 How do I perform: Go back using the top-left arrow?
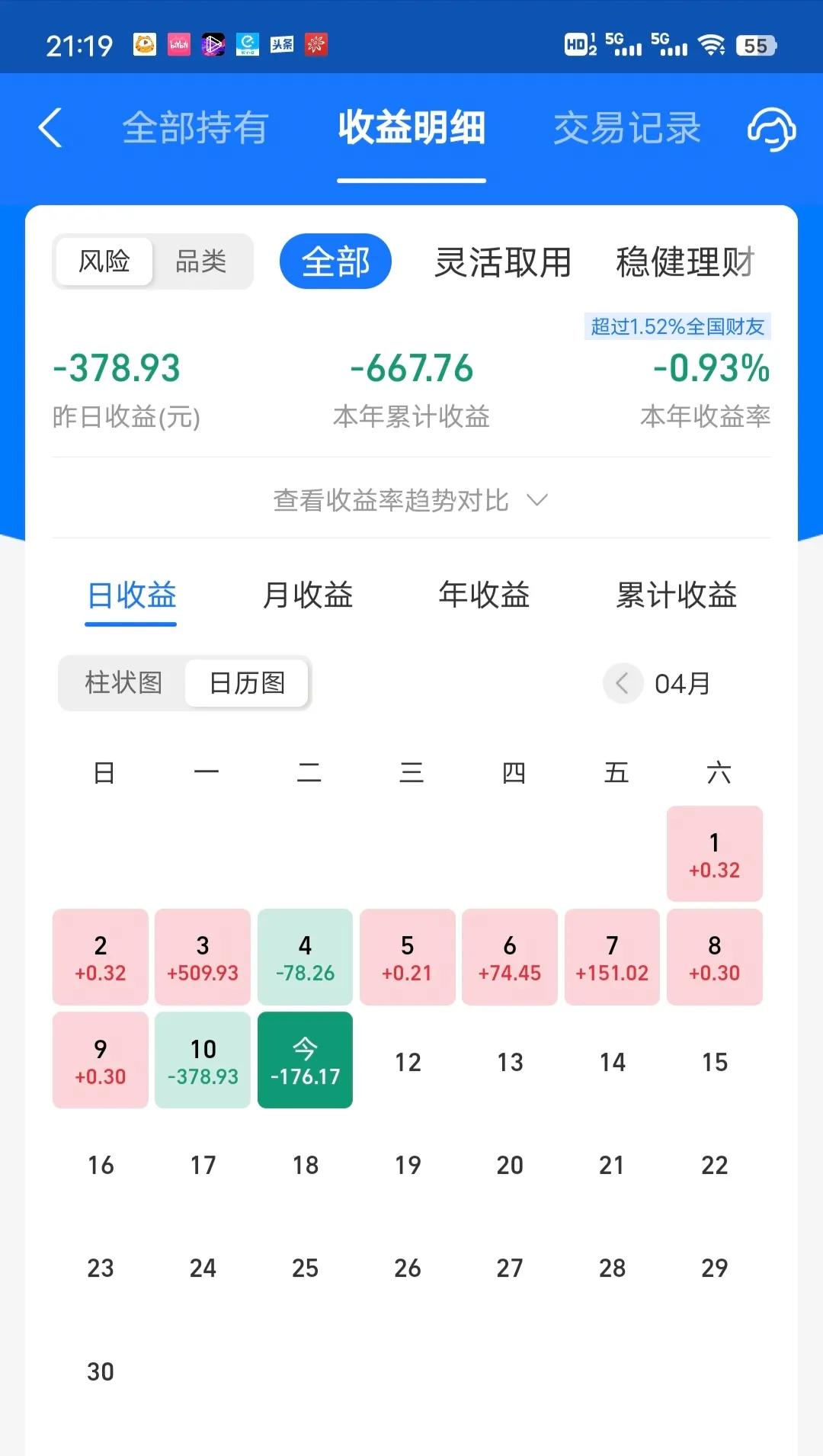tap(50, 127)
